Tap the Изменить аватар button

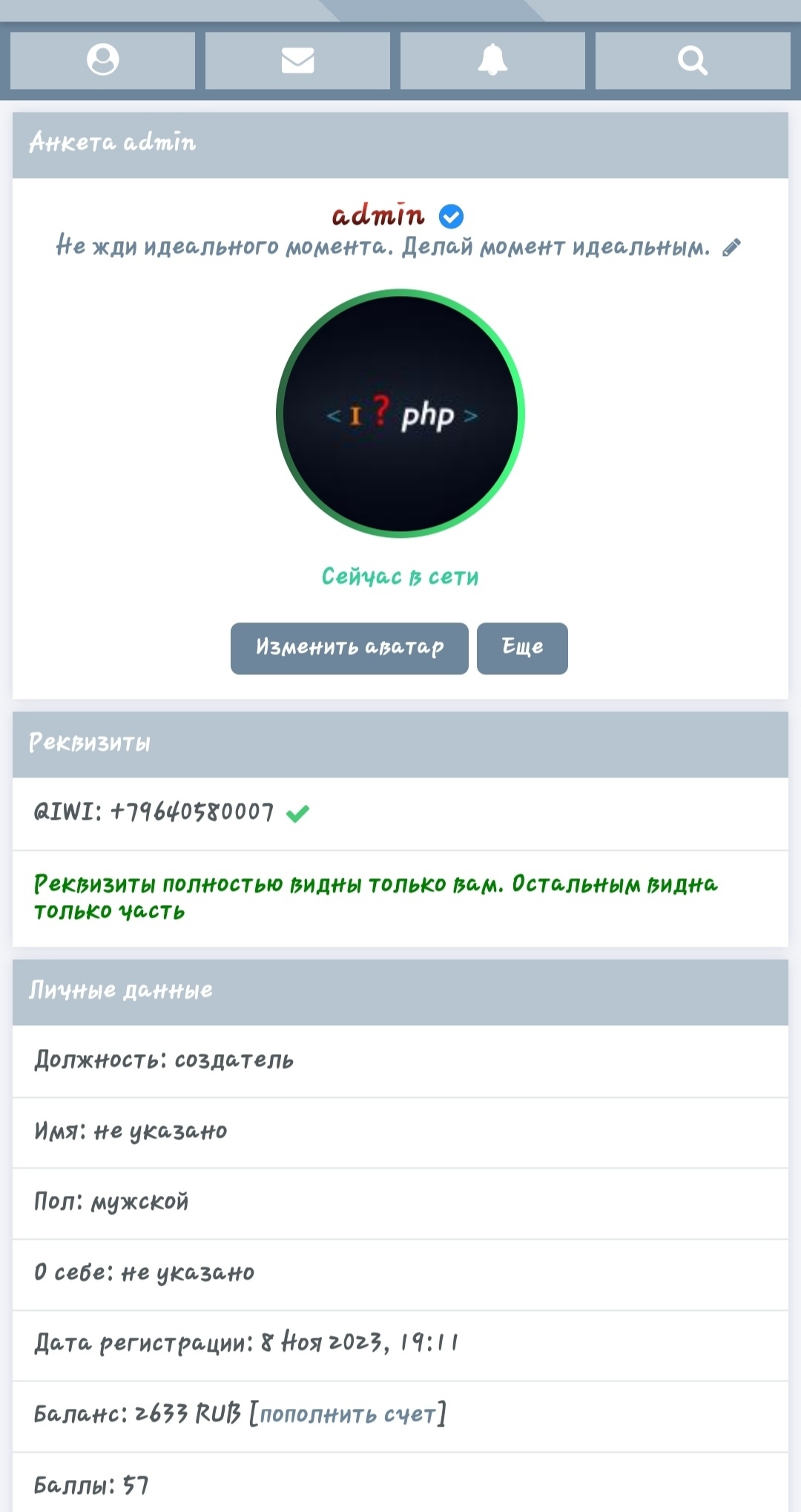point(349,648)
